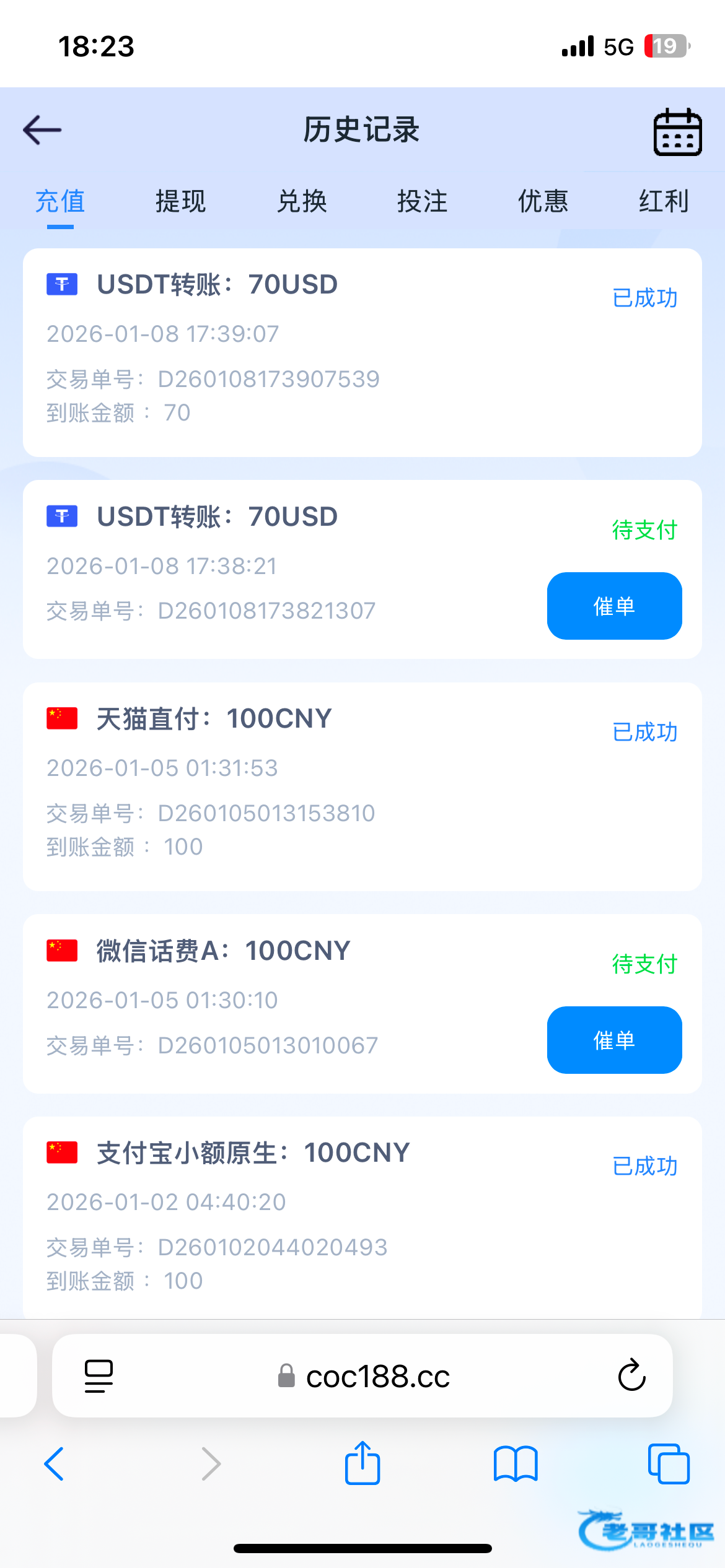Select the 优惠 tab

pos(543,201)
